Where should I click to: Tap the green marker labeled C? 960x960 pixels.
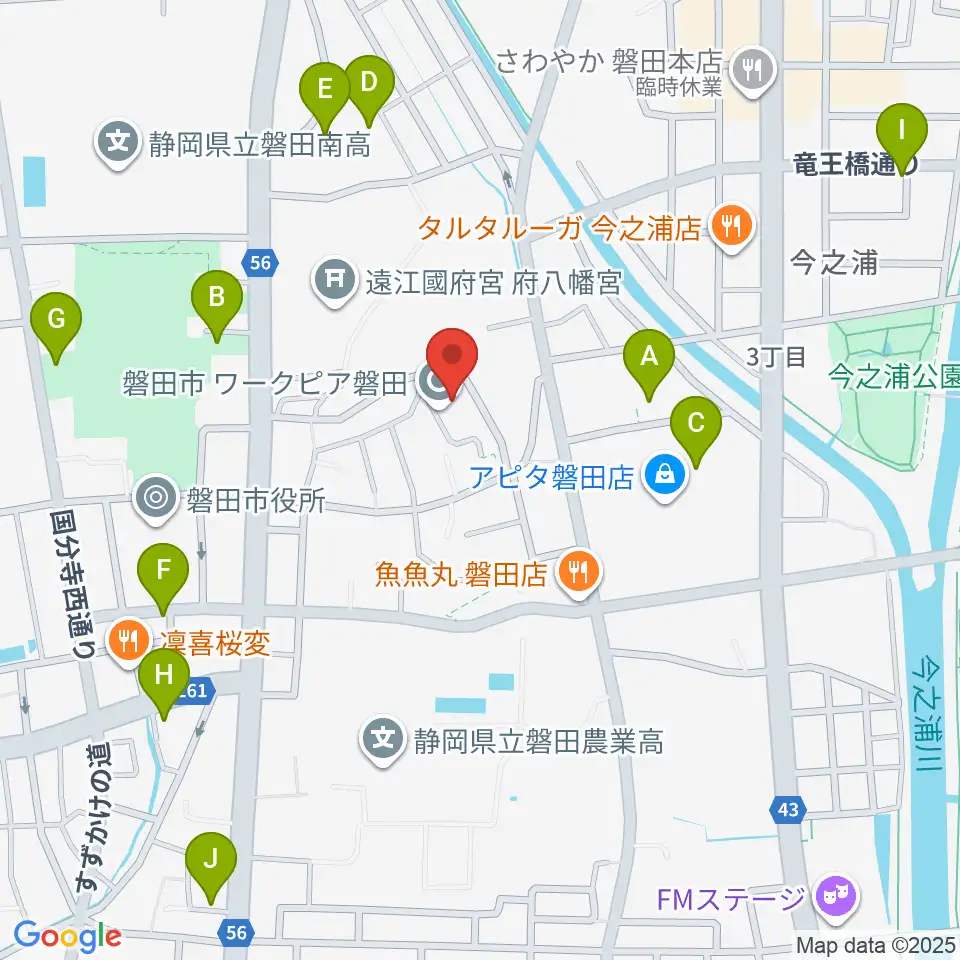[x=696, y=428]
